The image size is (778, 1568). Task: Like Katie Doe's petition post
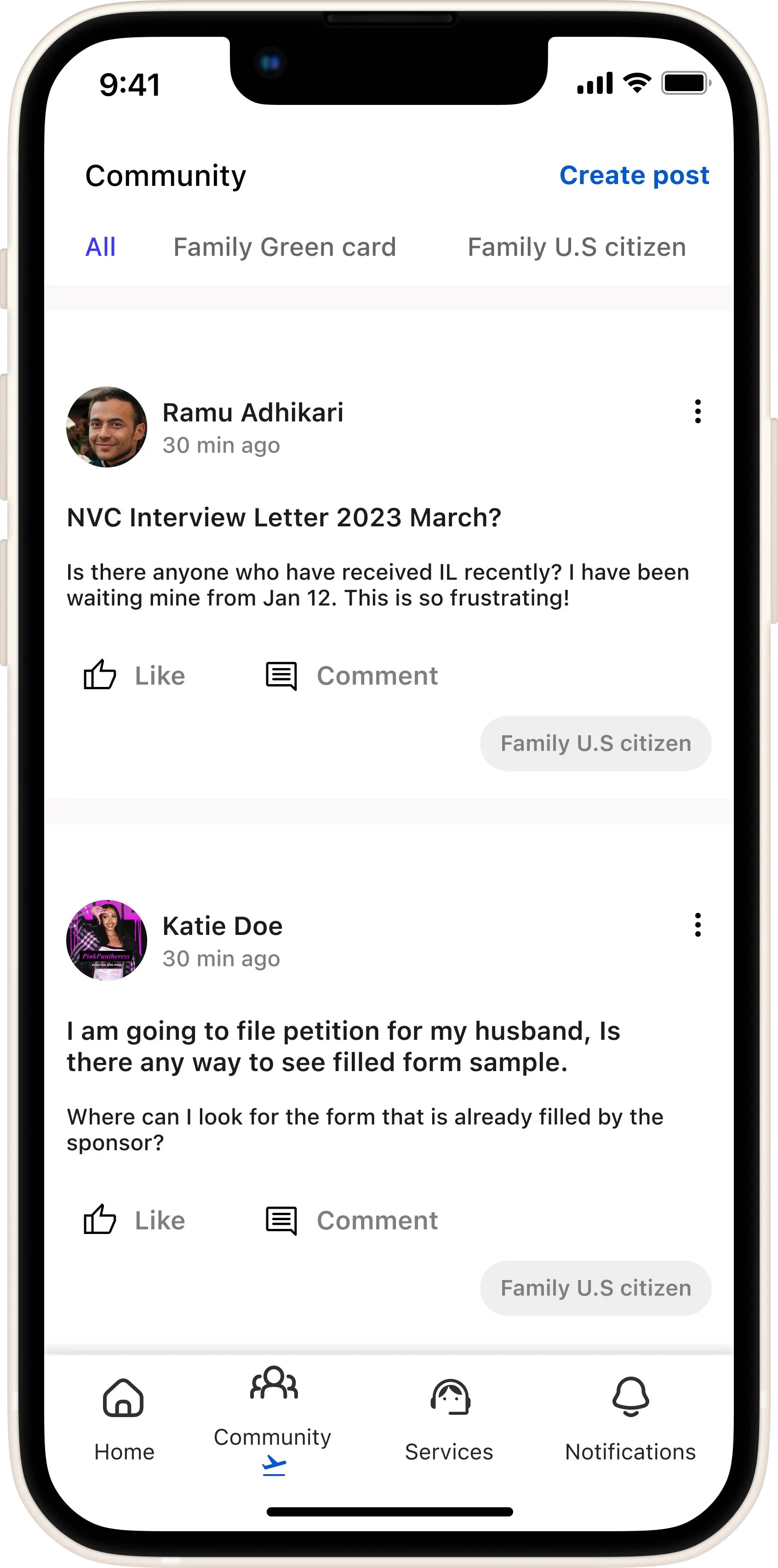(134, 1221)
